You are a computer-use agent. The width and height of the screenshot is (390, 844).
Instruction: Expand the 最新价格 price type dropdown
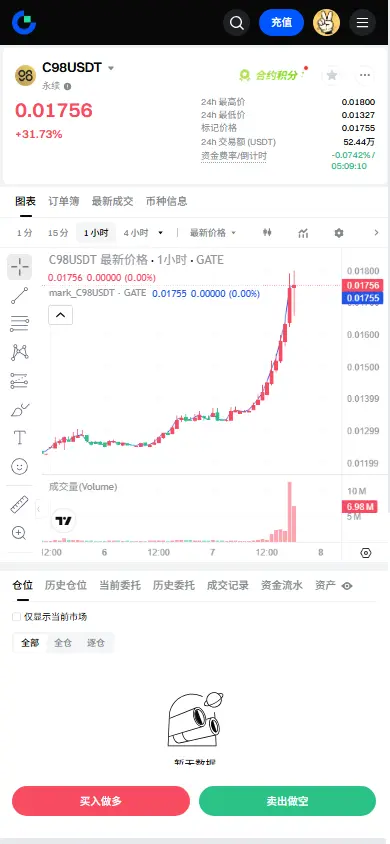click(x=213, y=233)
